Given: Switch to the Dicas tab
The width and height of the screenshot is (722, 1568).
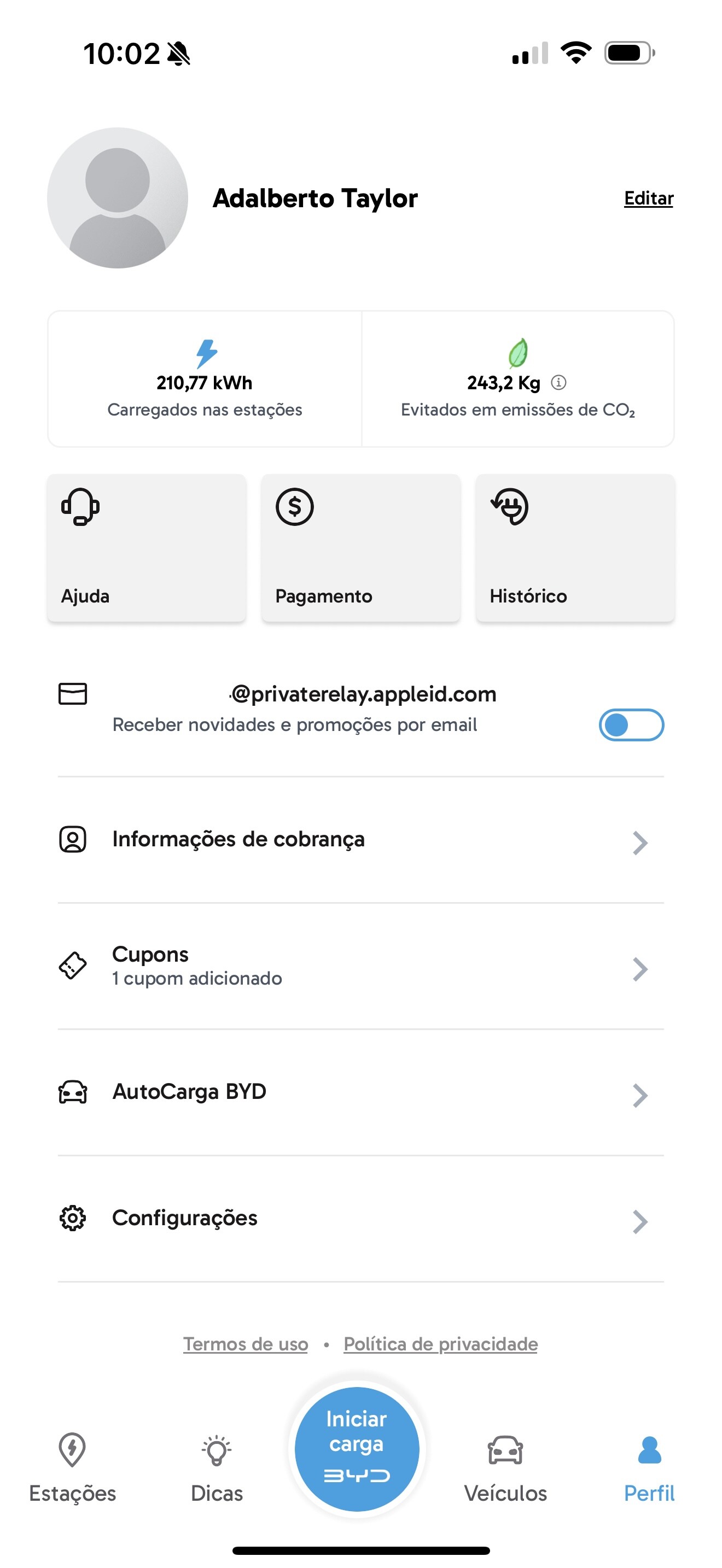Looking at the screenshot, I should coord(217,1468).
